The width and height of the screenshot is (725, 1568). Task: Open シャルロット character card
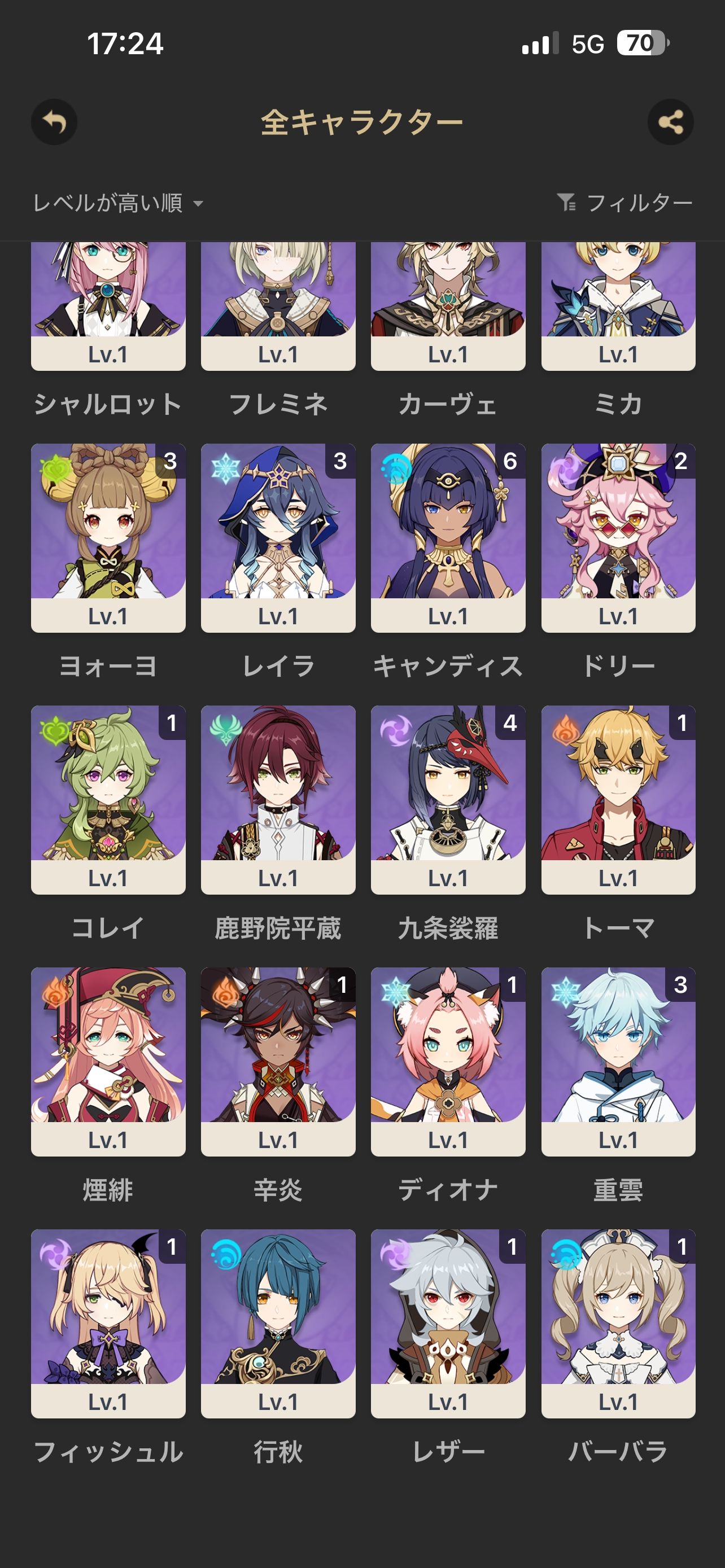pyautogui.click(x=108, y=304)
